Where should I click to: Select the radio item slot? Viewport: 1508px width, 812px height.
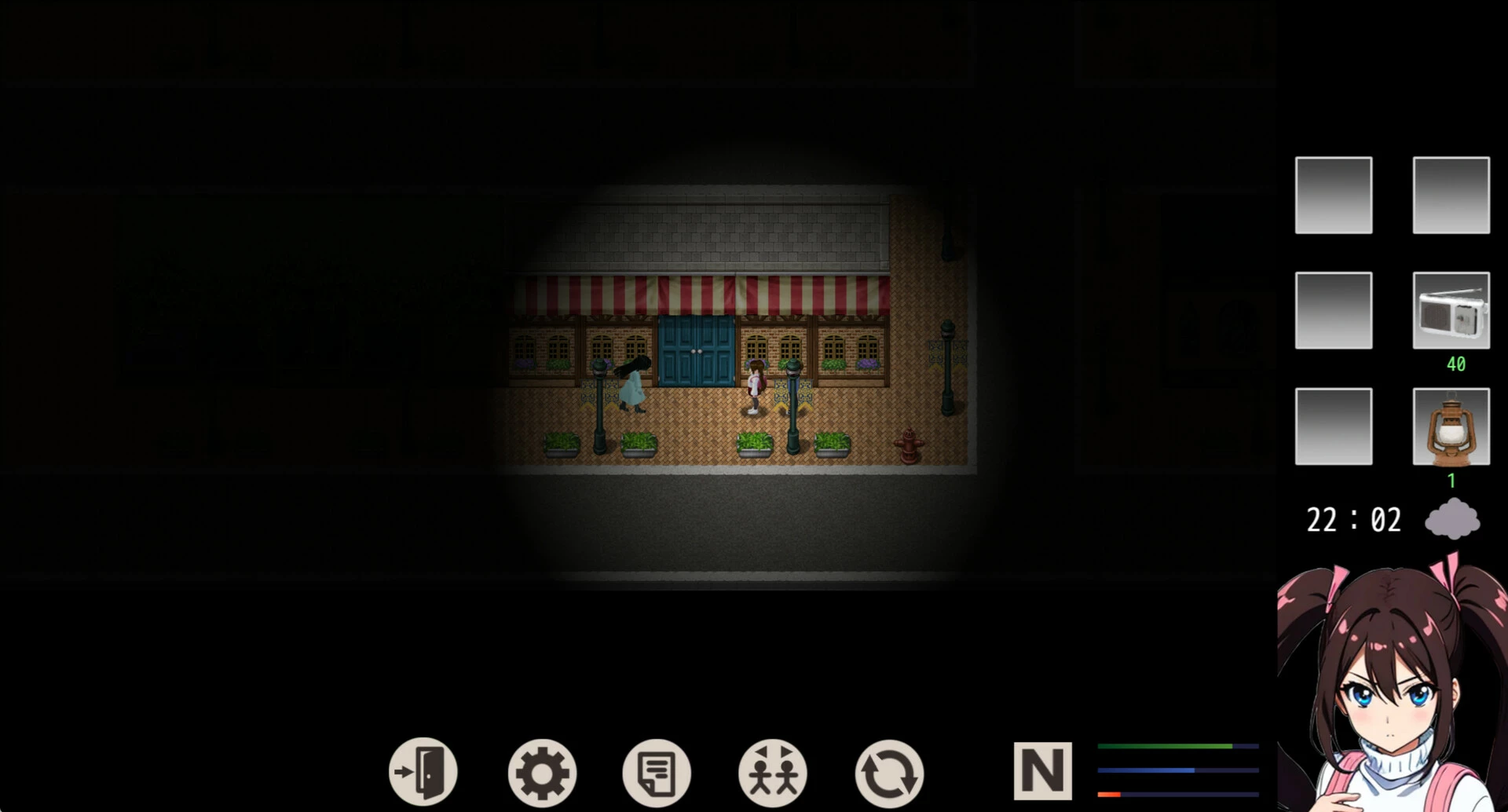tap(1451, 310)
